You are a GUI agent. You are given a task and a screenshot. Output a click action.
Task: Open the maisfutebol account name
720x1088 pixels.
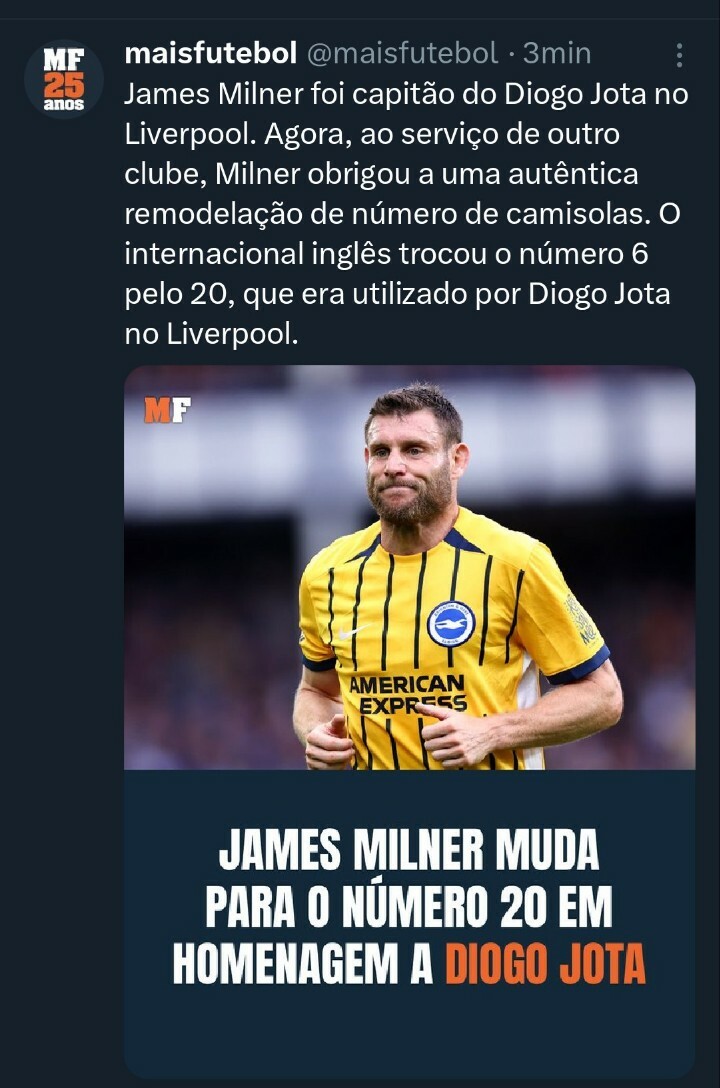pyautogui.click(x=210, y=53)
